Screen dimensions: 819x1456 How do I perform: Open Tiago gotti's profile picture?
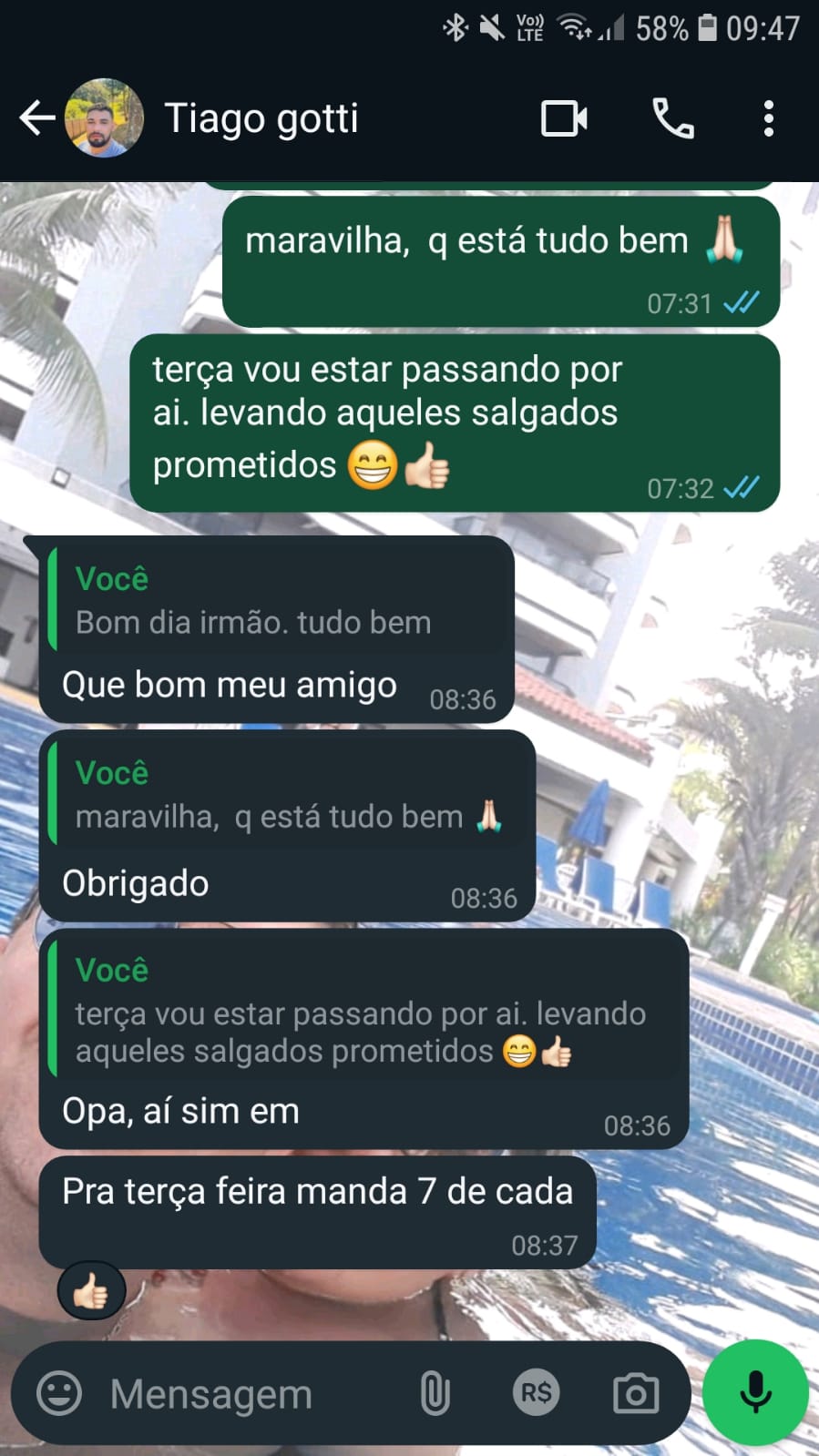104,118
